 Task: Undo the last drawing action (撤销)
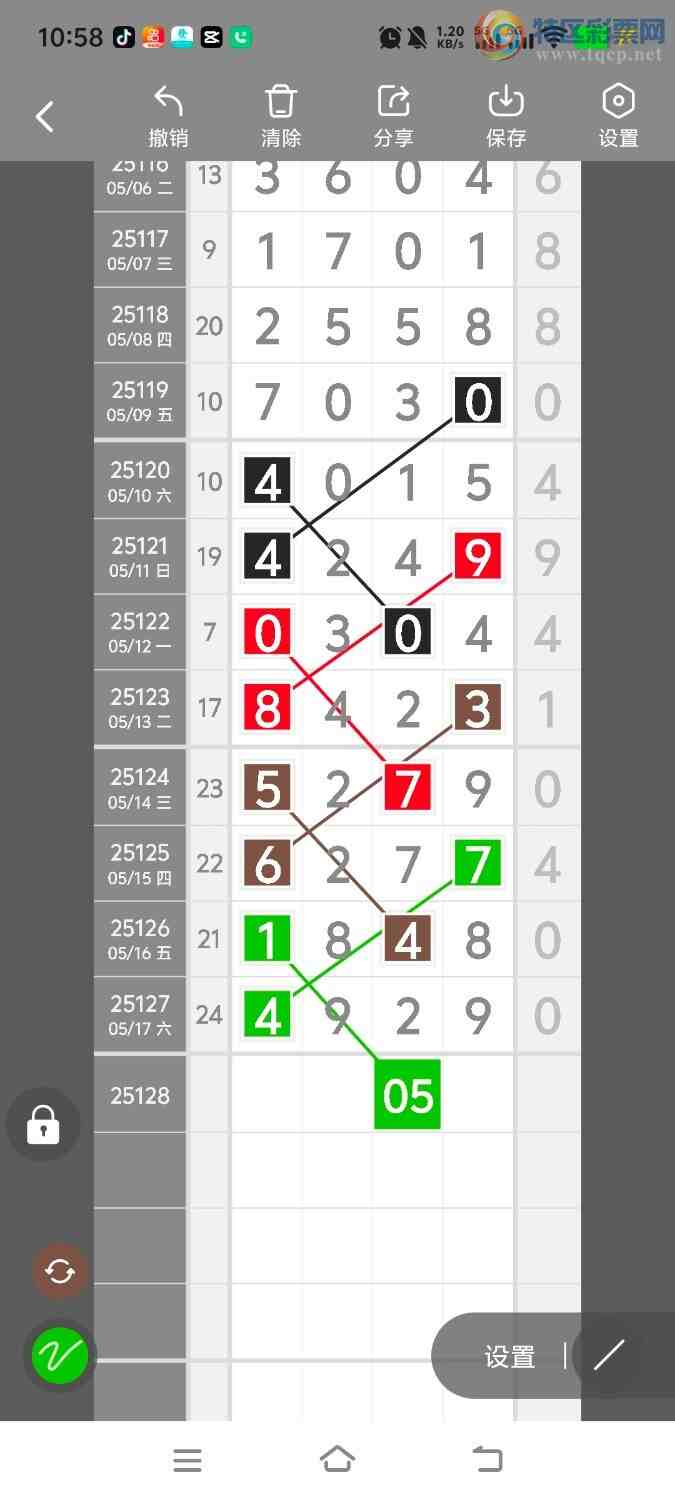(168, 117)
